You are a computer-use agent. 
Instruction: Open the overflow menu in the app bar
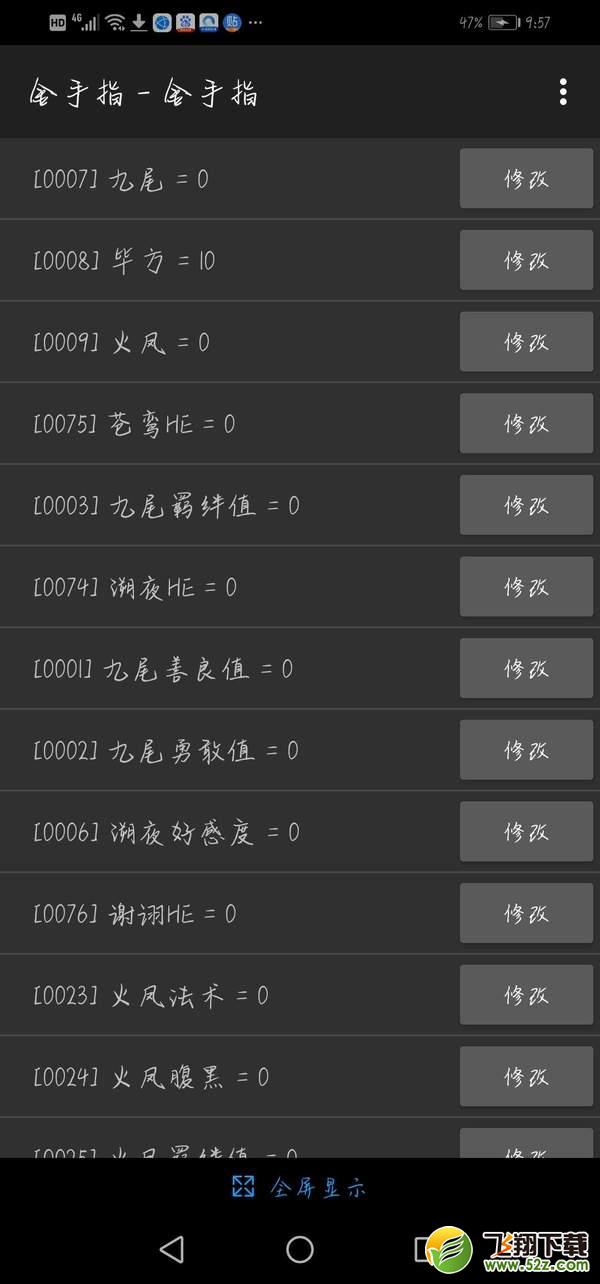(x=563, y=92)
